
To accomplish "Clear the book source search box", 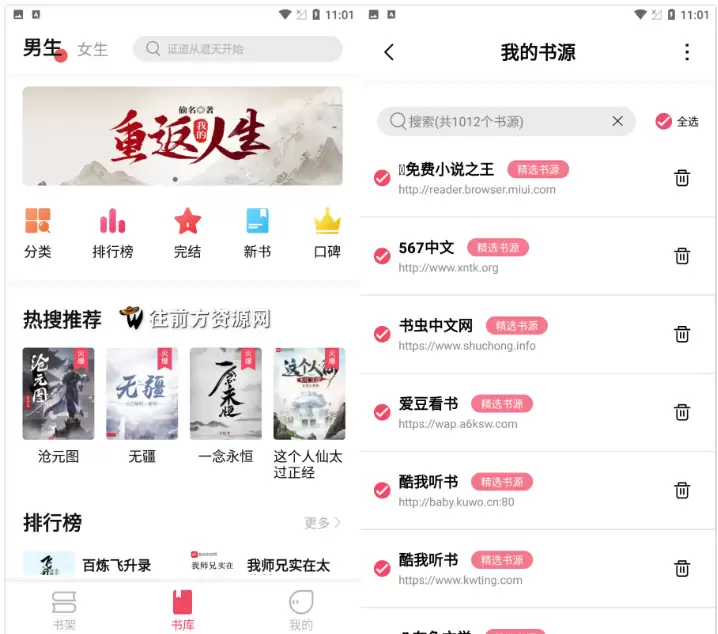I will click(x=617, y=121).
